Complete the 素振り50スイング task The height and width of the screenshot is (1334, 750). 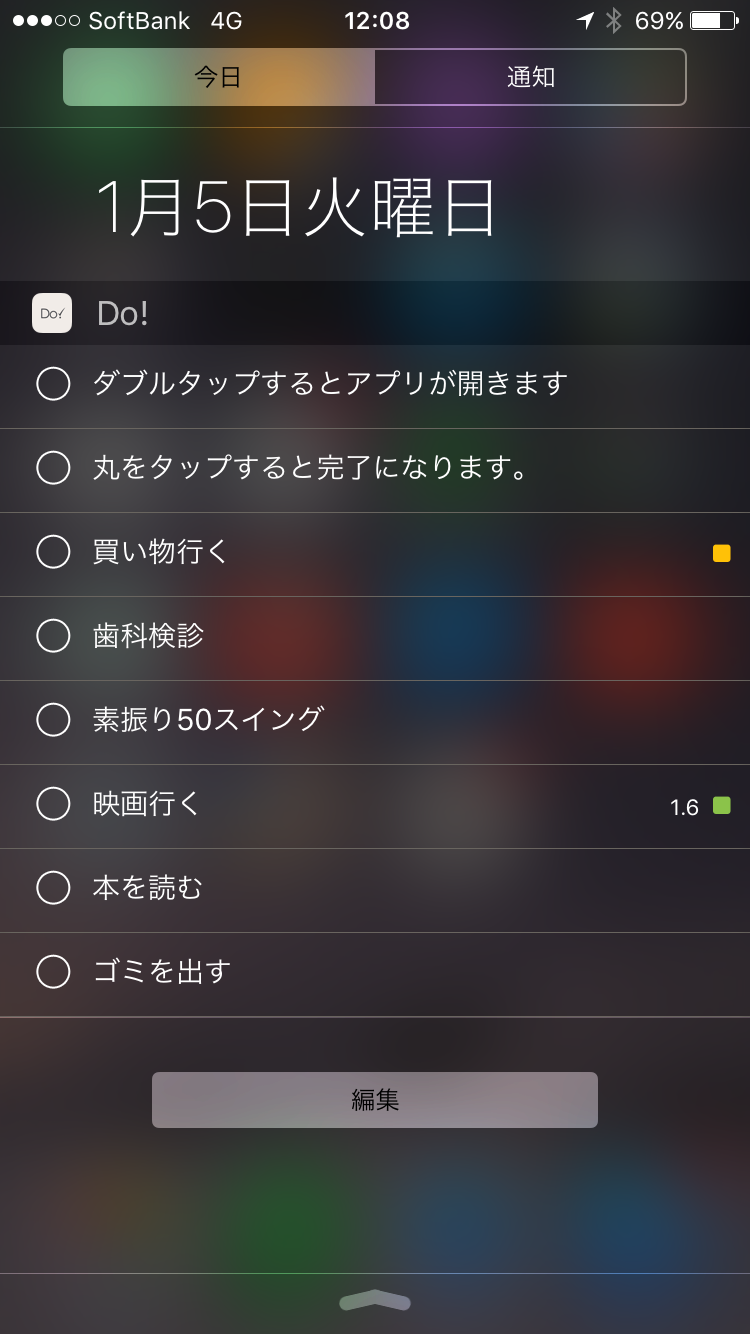click(x=53, y=719)
